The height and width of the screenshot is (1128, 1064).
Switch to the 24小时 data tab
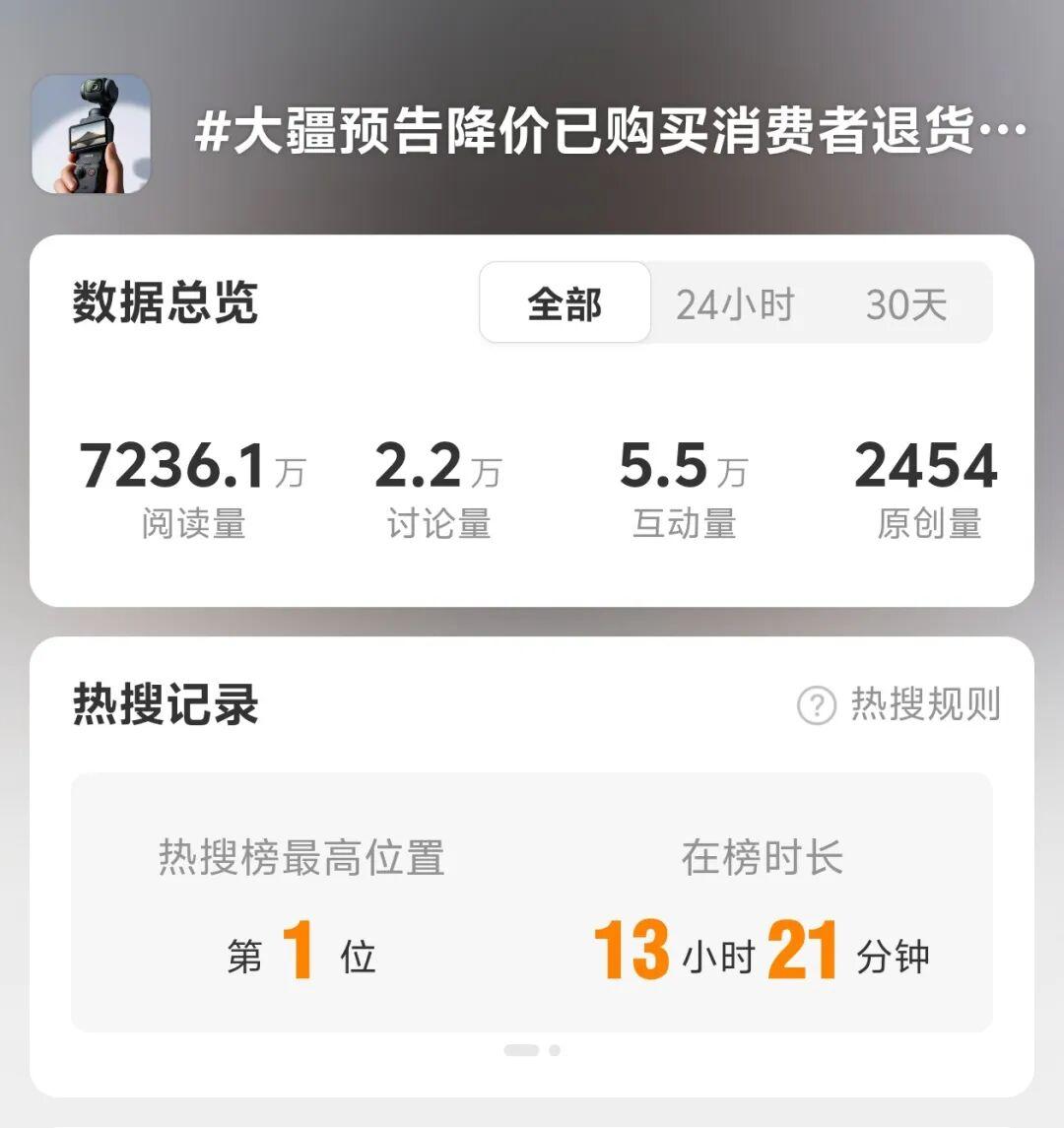click(735, 304)
